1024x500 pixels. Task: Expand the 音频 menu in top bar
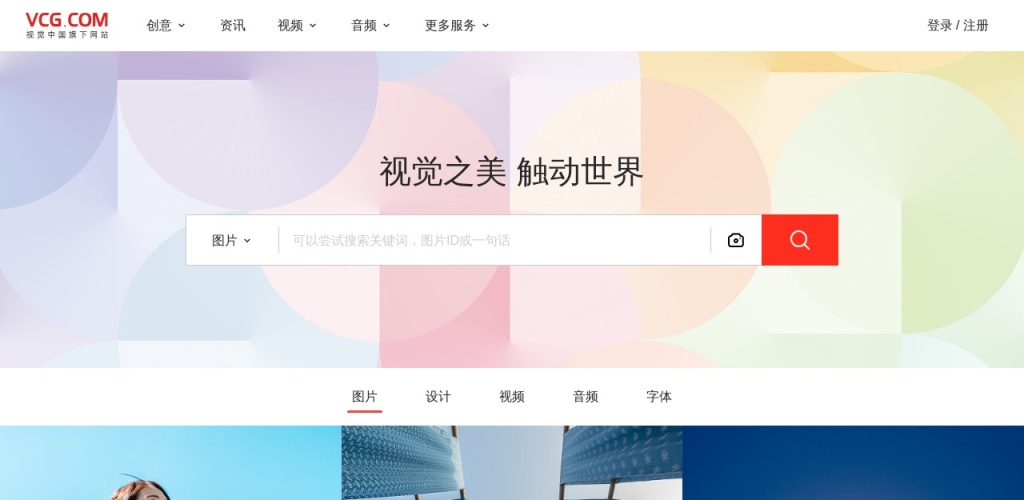tap(370, 26)
